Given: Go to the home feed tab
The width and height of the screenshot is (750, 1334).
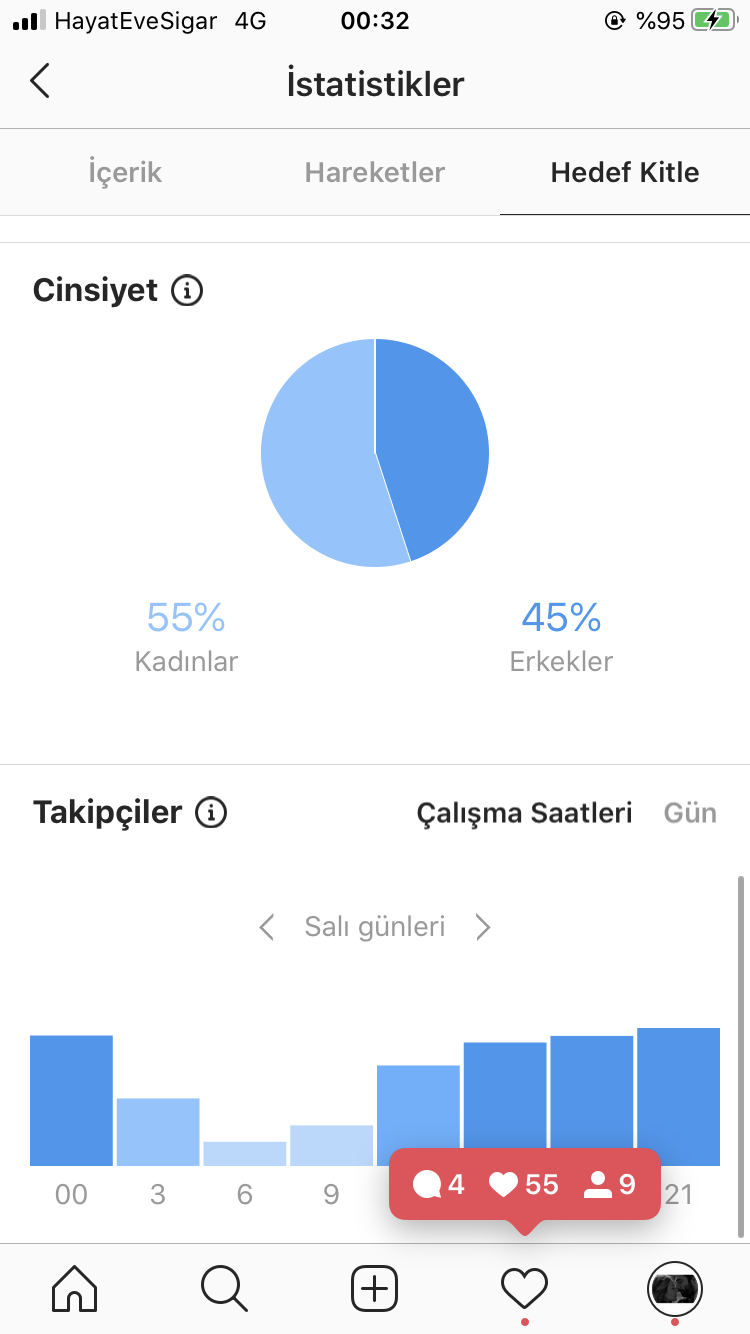Looking at the screenshot, I should pyautogui.click(x=75, y=1288).
